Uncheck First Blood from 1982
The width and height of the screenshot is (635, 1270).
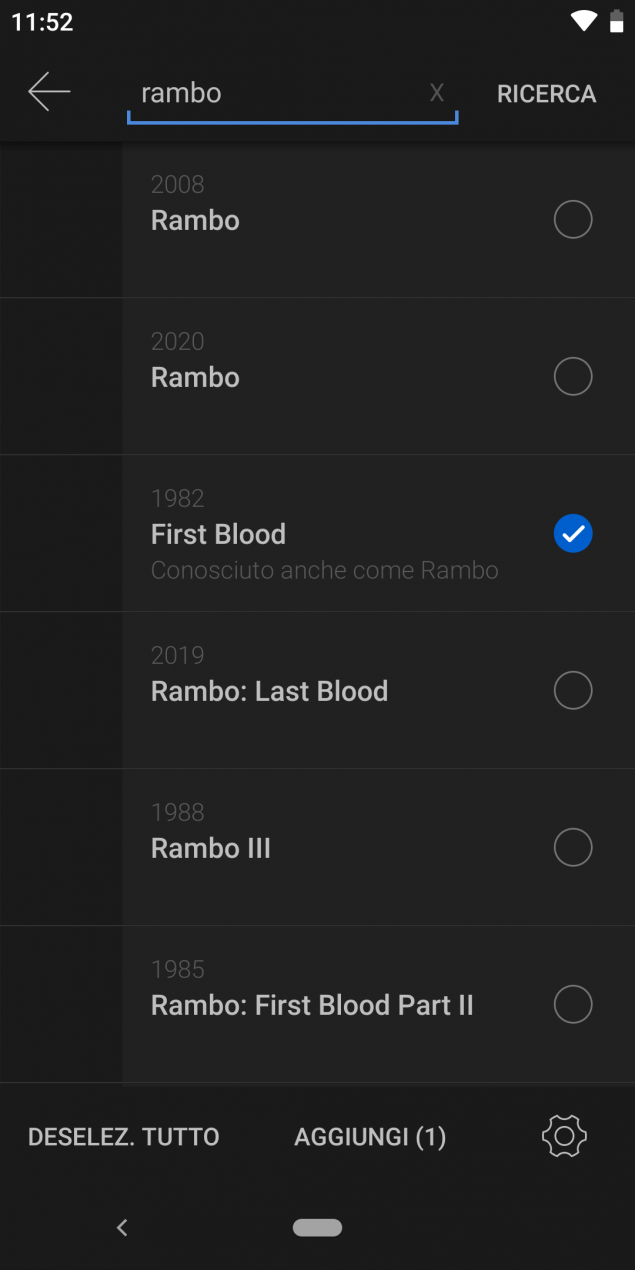[573, 534]
